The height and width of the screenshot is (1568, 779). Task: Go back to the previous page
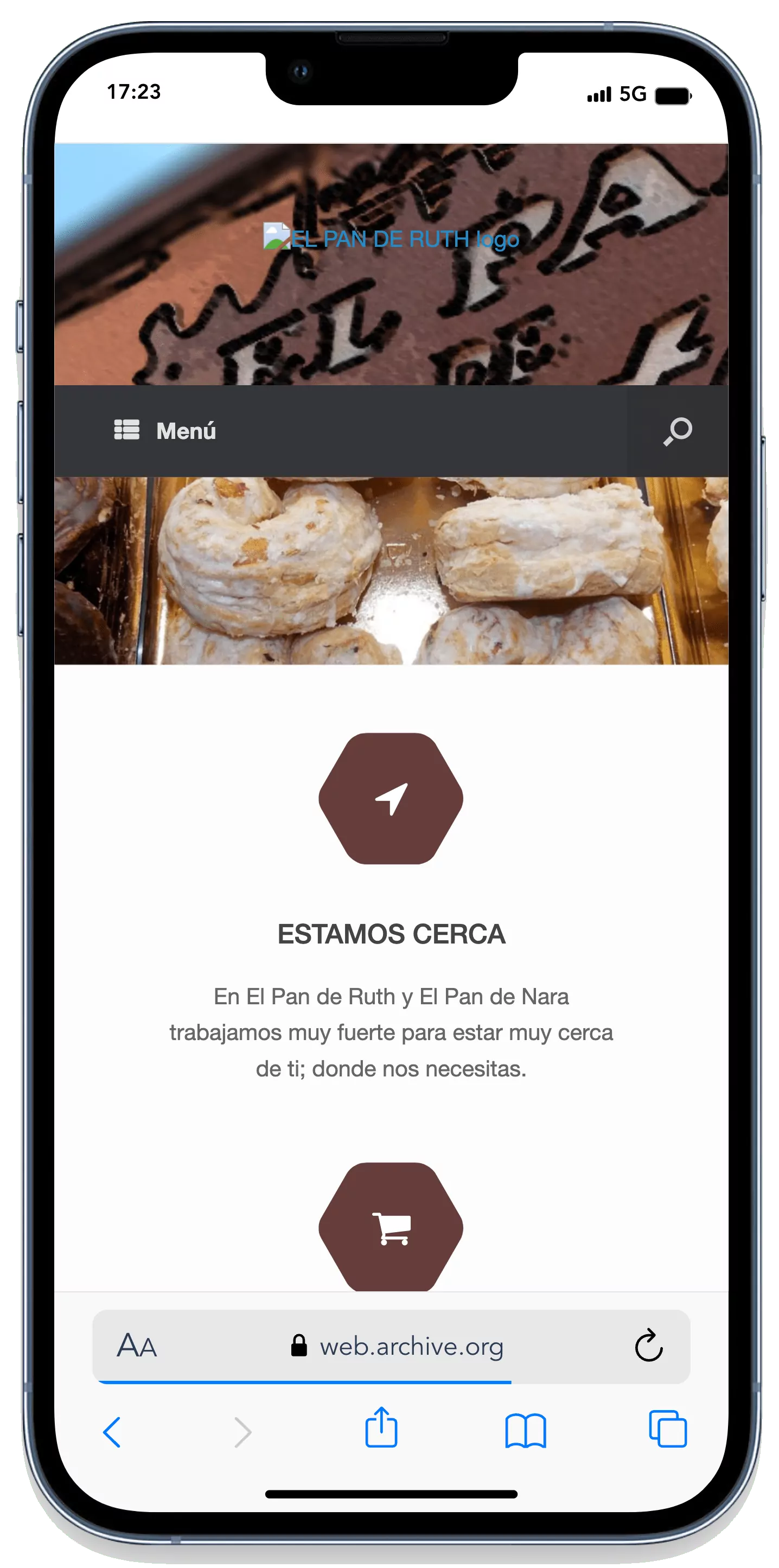(112, 1432)
